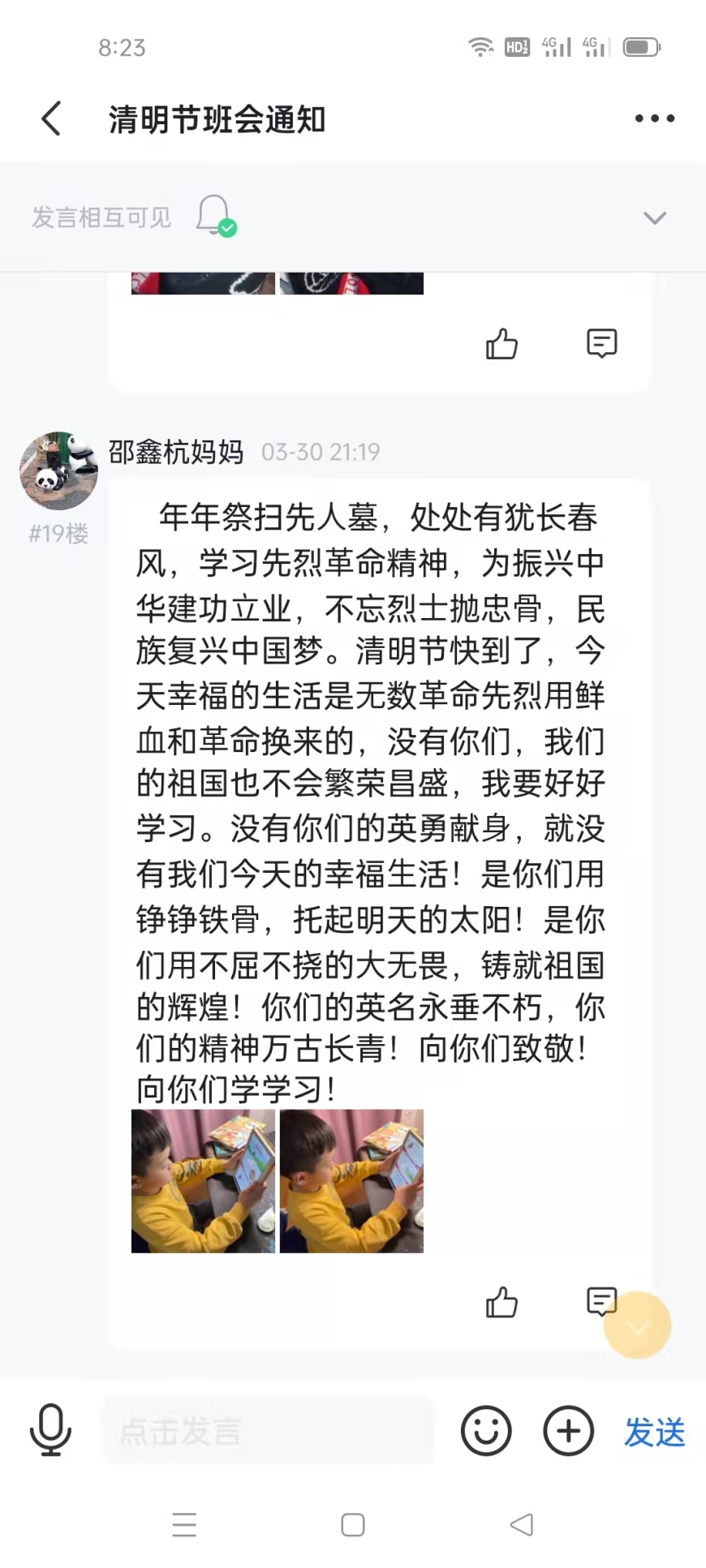Tap the notification bell icon
The image size is (706, 1568).
[215, 216]
